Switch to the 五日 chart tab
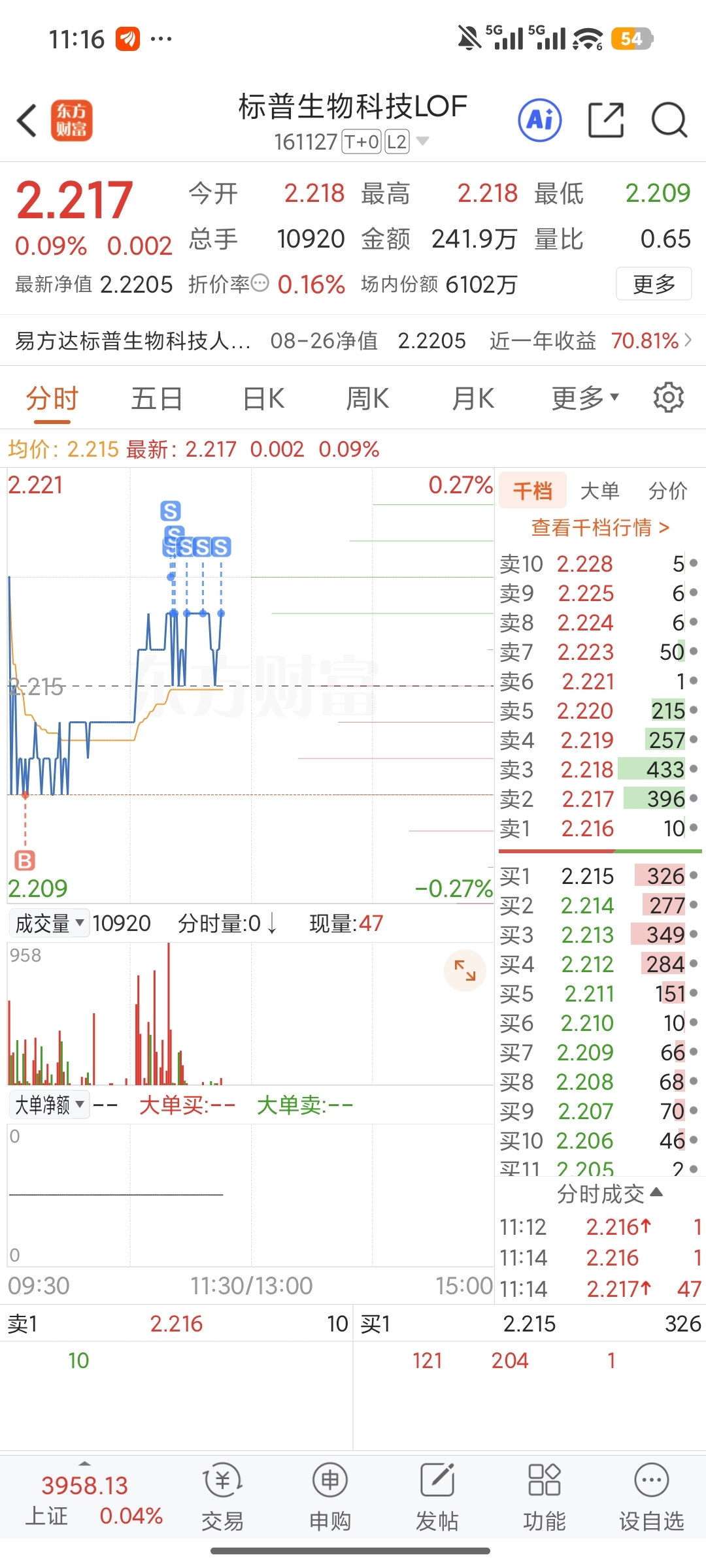Image resolution: width=706 pixels, height=1568 pixels. 156,399
